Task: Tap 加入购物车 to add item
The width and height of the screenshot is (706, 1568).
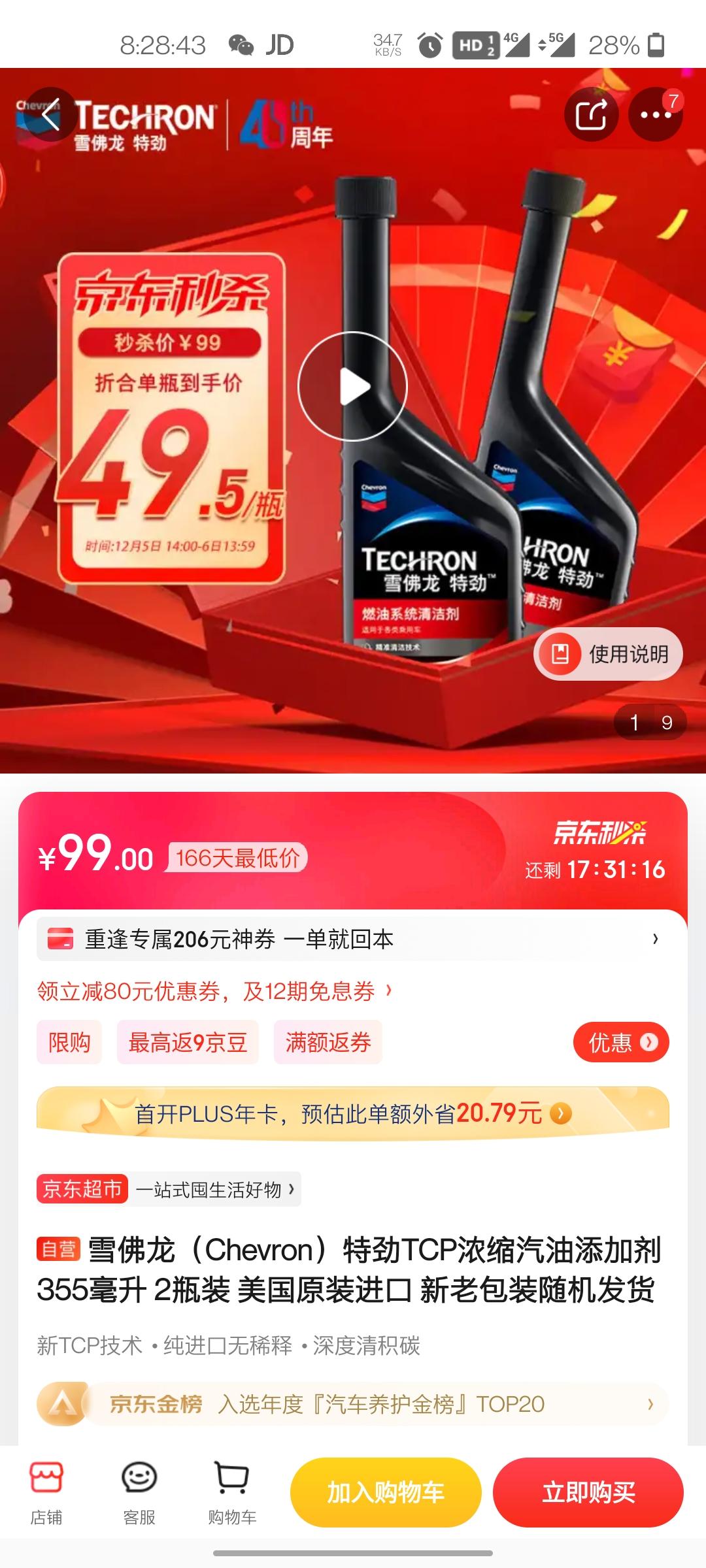Action: [386, 1492]
